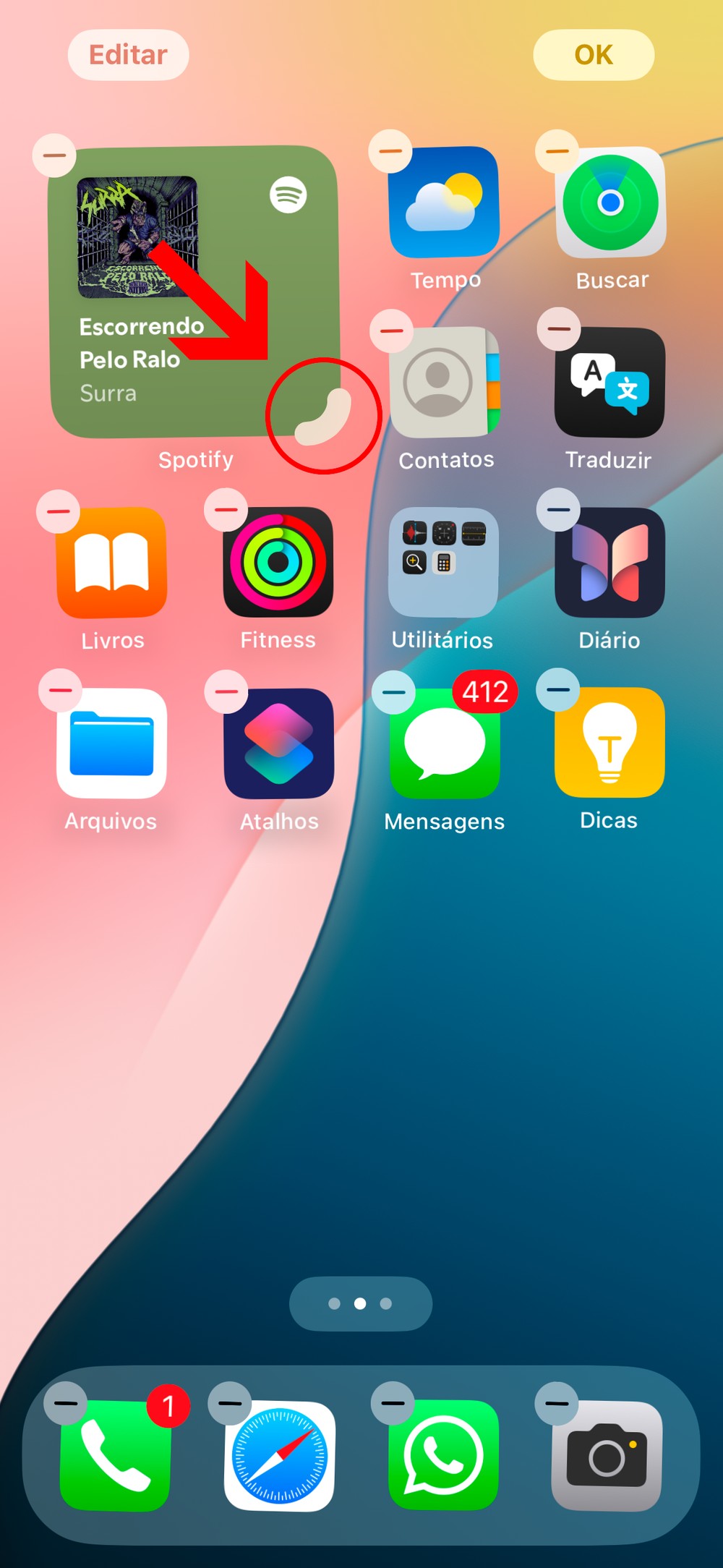
Task: Open the Contatos app
Action: [444, 382]
